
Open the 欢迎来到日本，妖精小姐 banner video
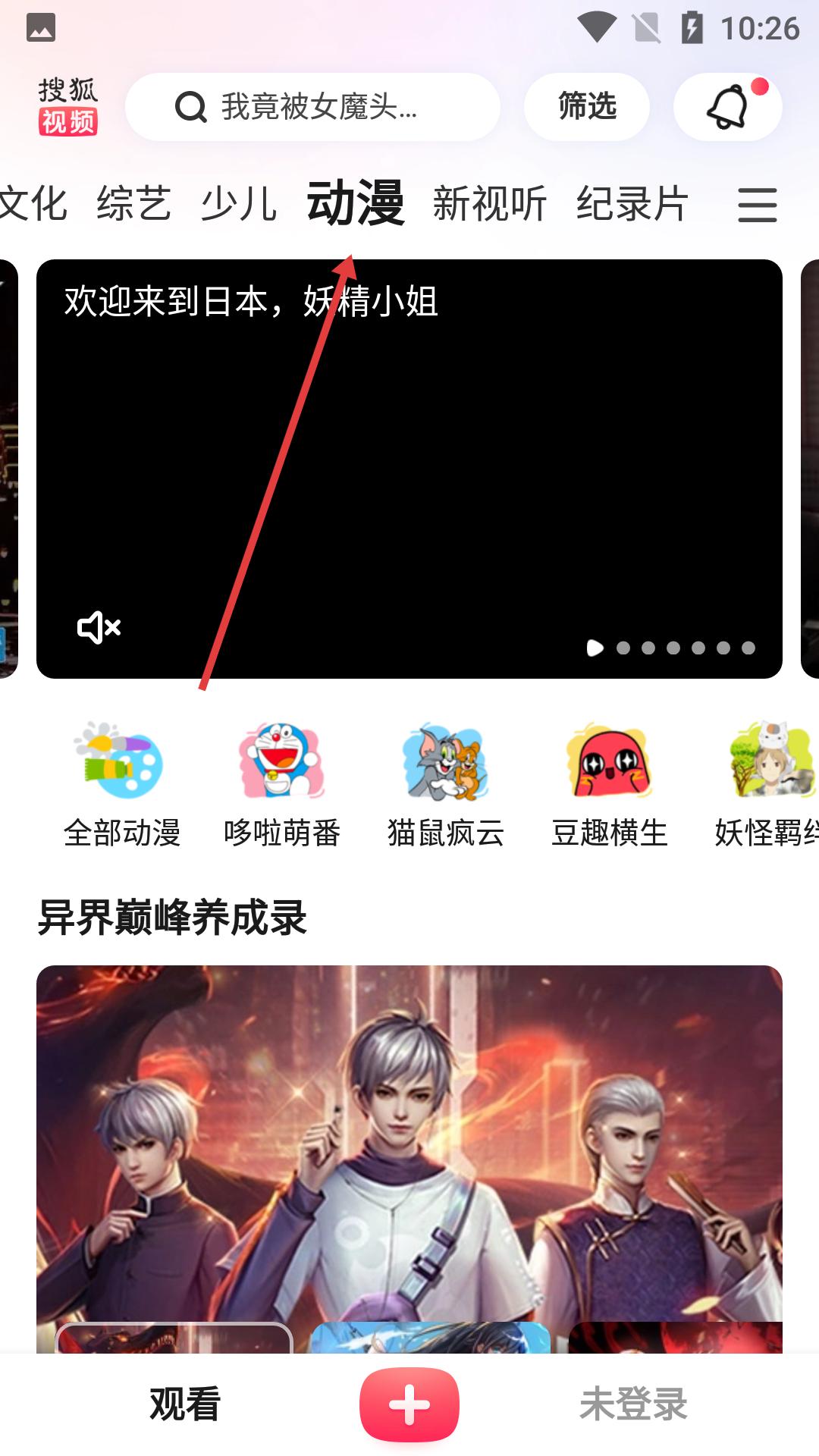409,469
